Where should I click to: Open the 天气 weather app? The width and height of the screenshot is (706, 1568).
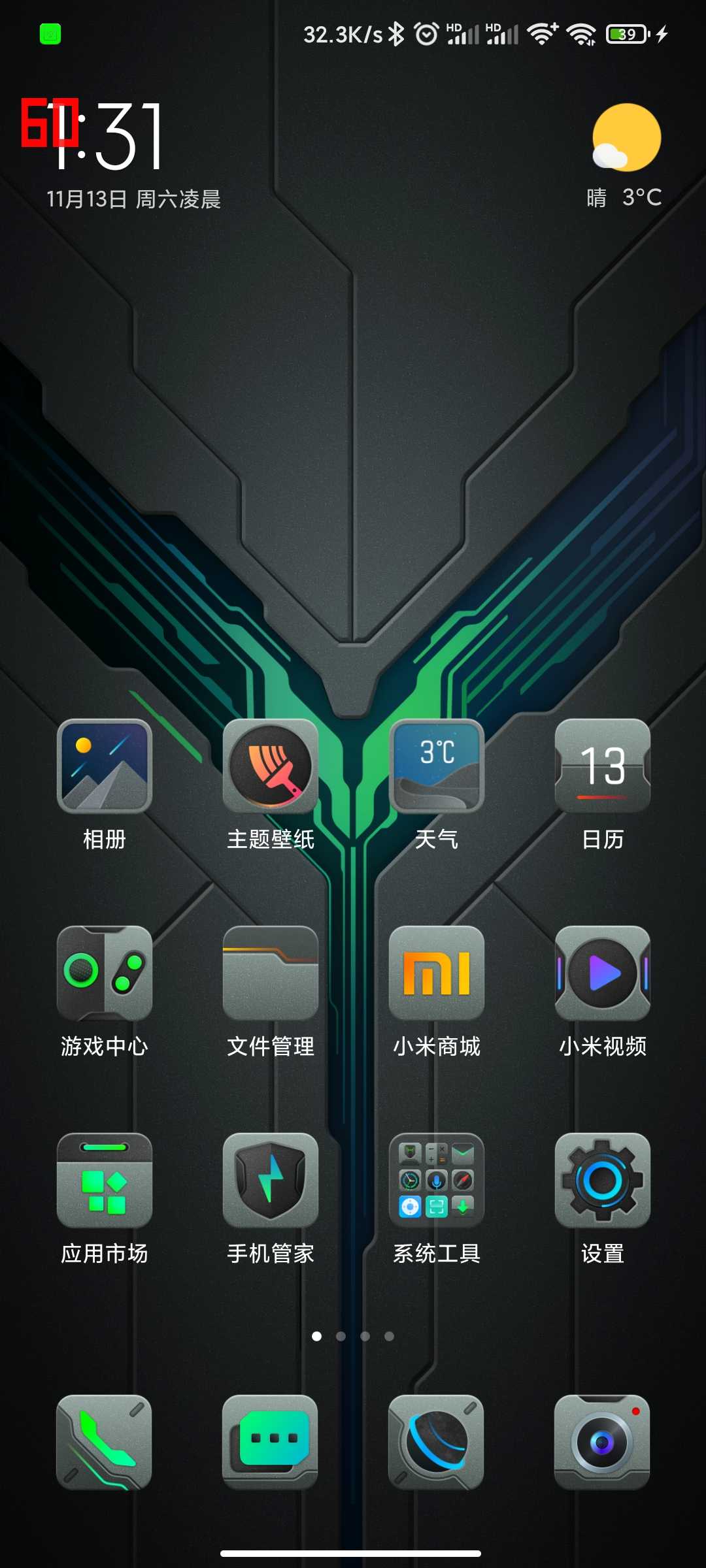pos(437,766)
